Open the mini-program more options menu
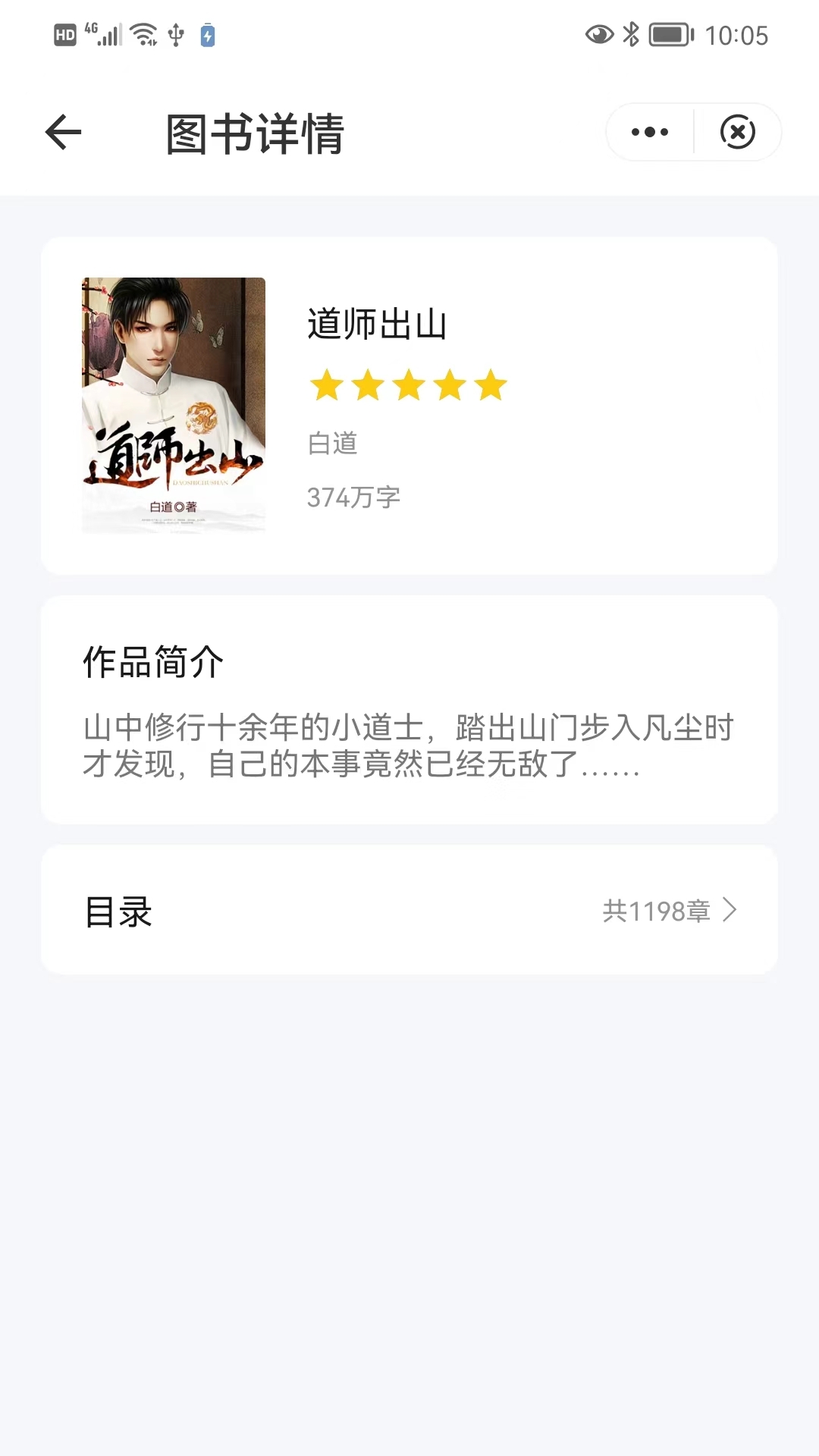819x1456 pixels. click(x=648, y=131)
